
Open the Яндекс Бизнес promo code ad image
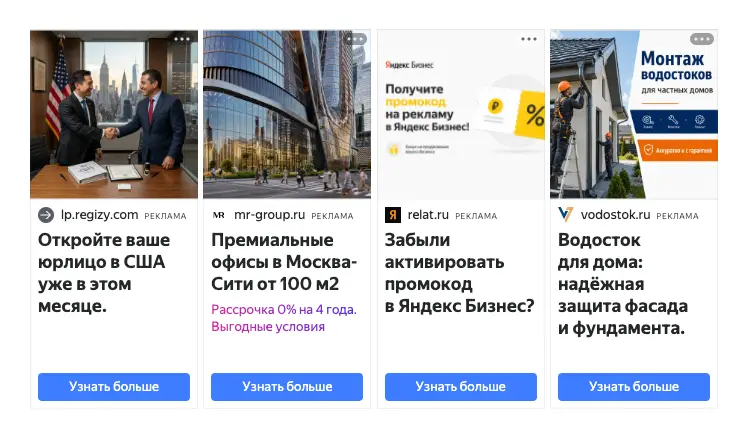pos(460,114)
